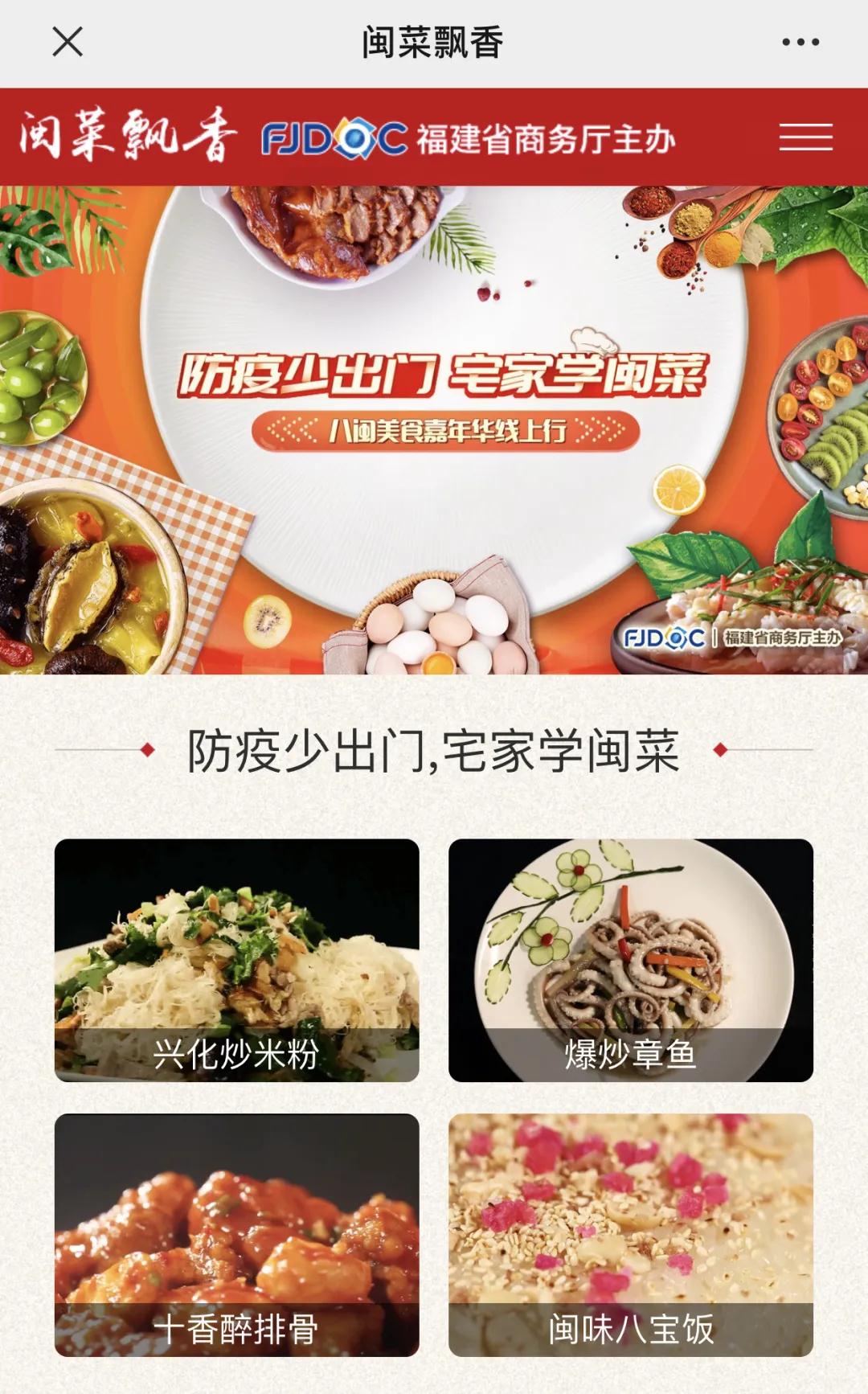
Task: View the 爆炒章鱼 dish card
Action: click(x=631, y=960)
